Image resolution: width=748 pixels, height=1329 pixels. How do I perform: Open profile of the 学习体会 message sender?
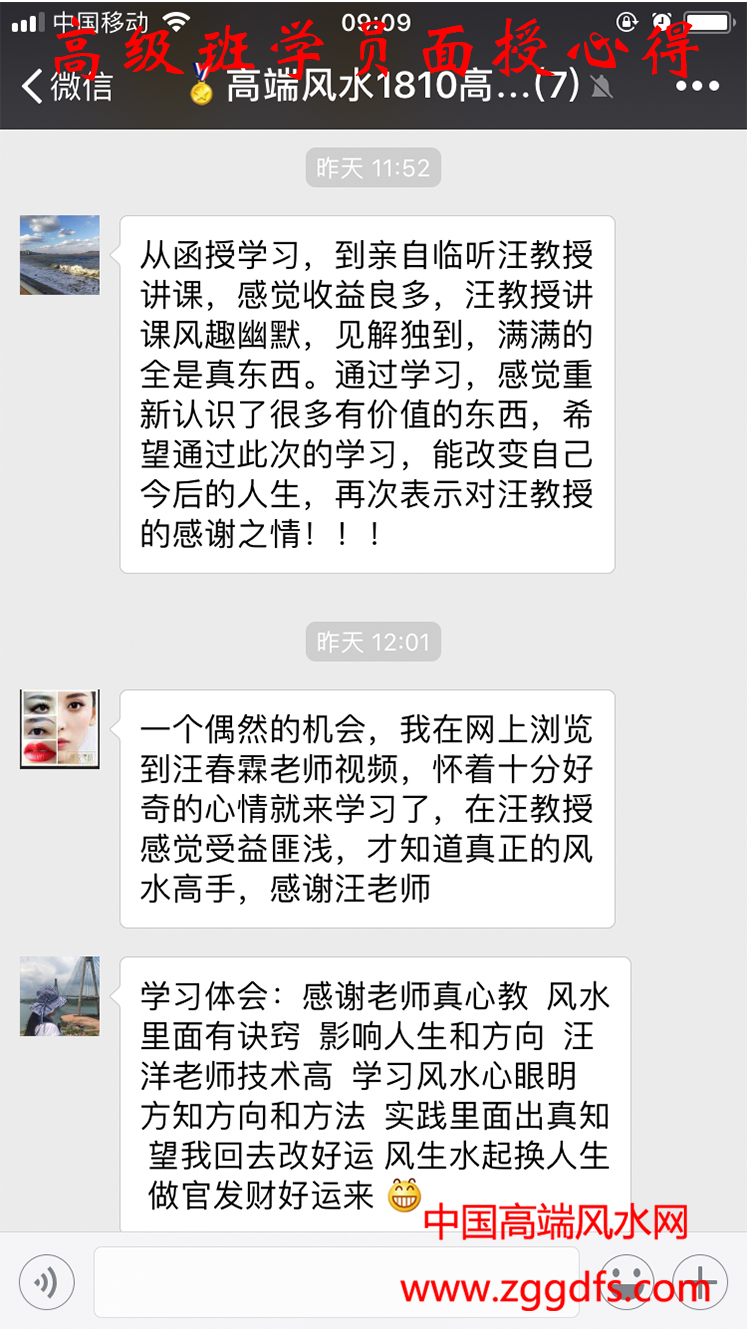[60, 995]
